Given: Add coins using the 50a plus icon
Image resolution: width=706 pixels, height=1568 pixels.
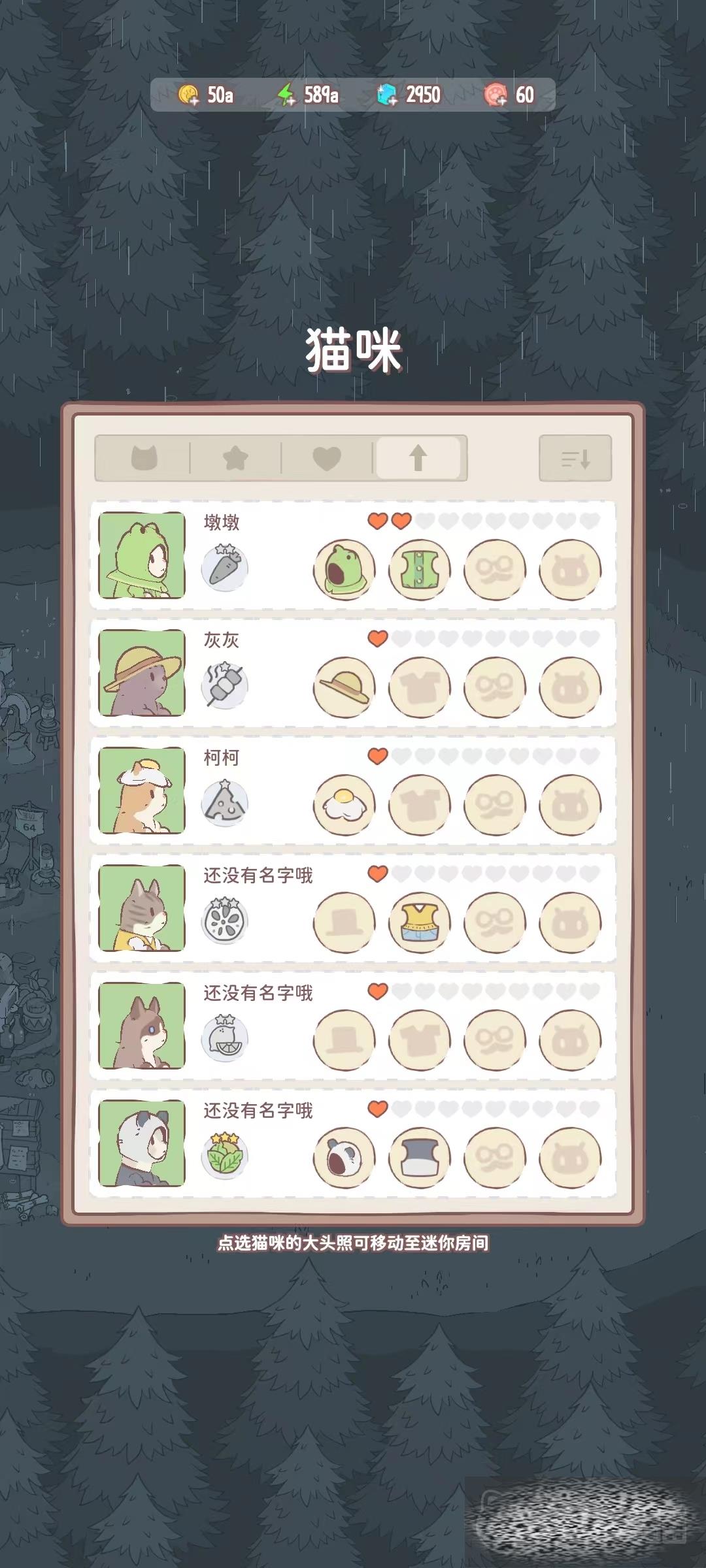Looking at the screenshot, I should 189,95.
